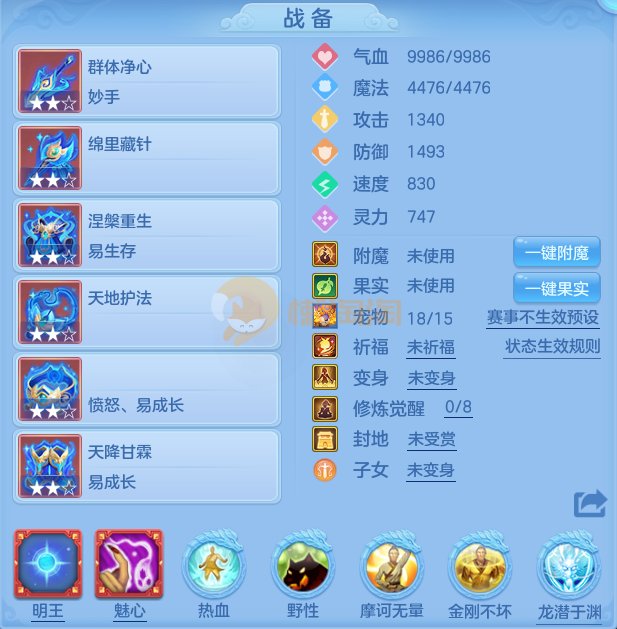The width and height of the screenshot is (617, 629).
Task: View the 热血 skill icon
Action: [215, 564]
